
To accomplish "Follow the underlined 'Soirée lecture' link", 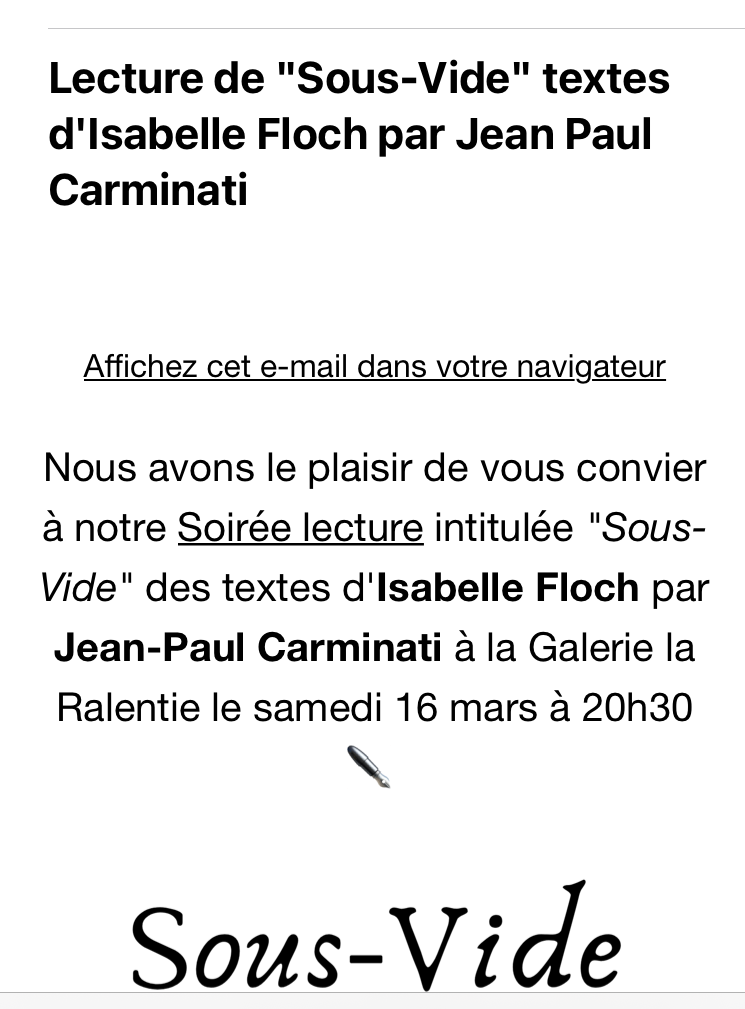I will (x=300, y=528).
